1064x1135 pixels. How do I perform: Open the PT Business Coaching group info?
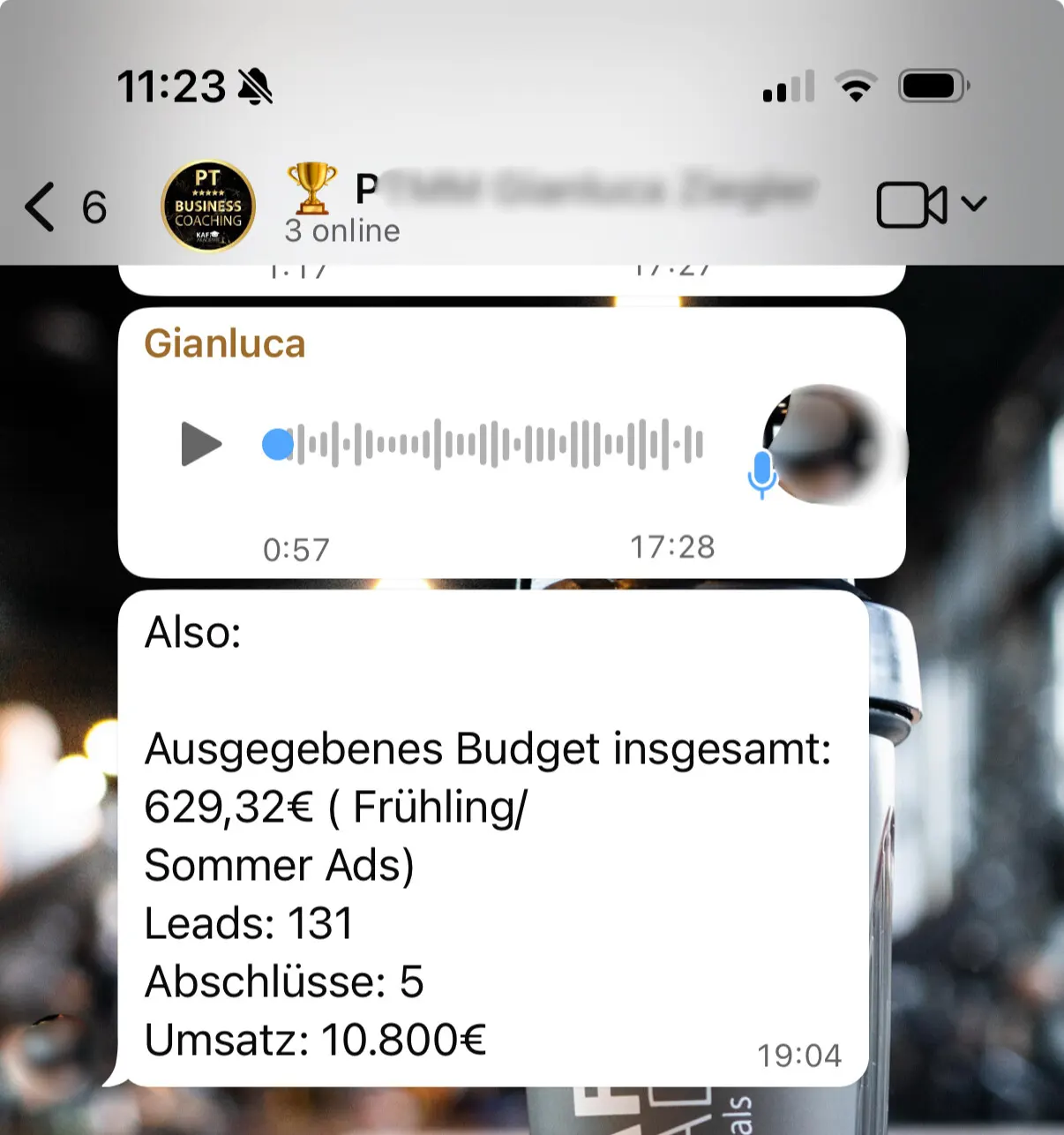(208, 207)
